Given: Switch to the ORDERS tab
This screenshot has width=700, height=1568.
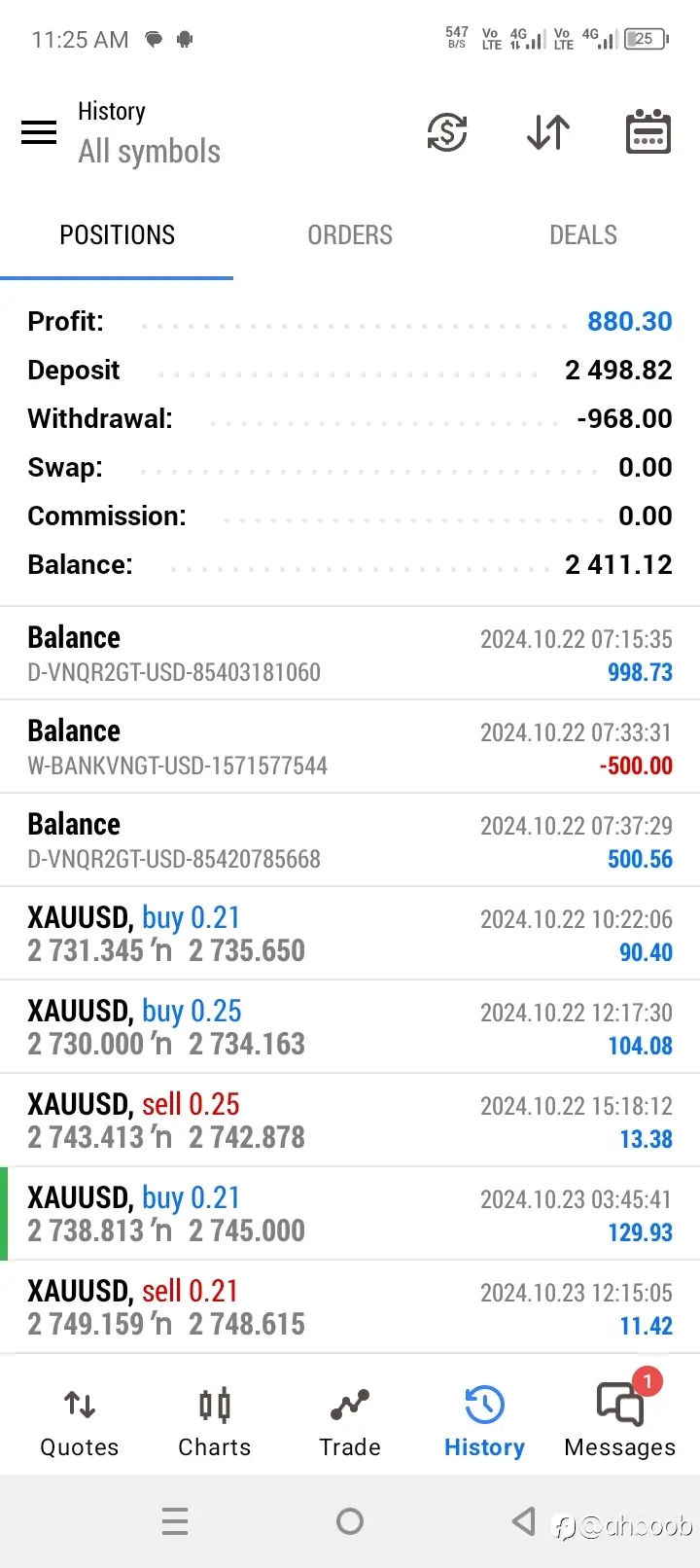Looking at the screenshot, I should point(350,235).
